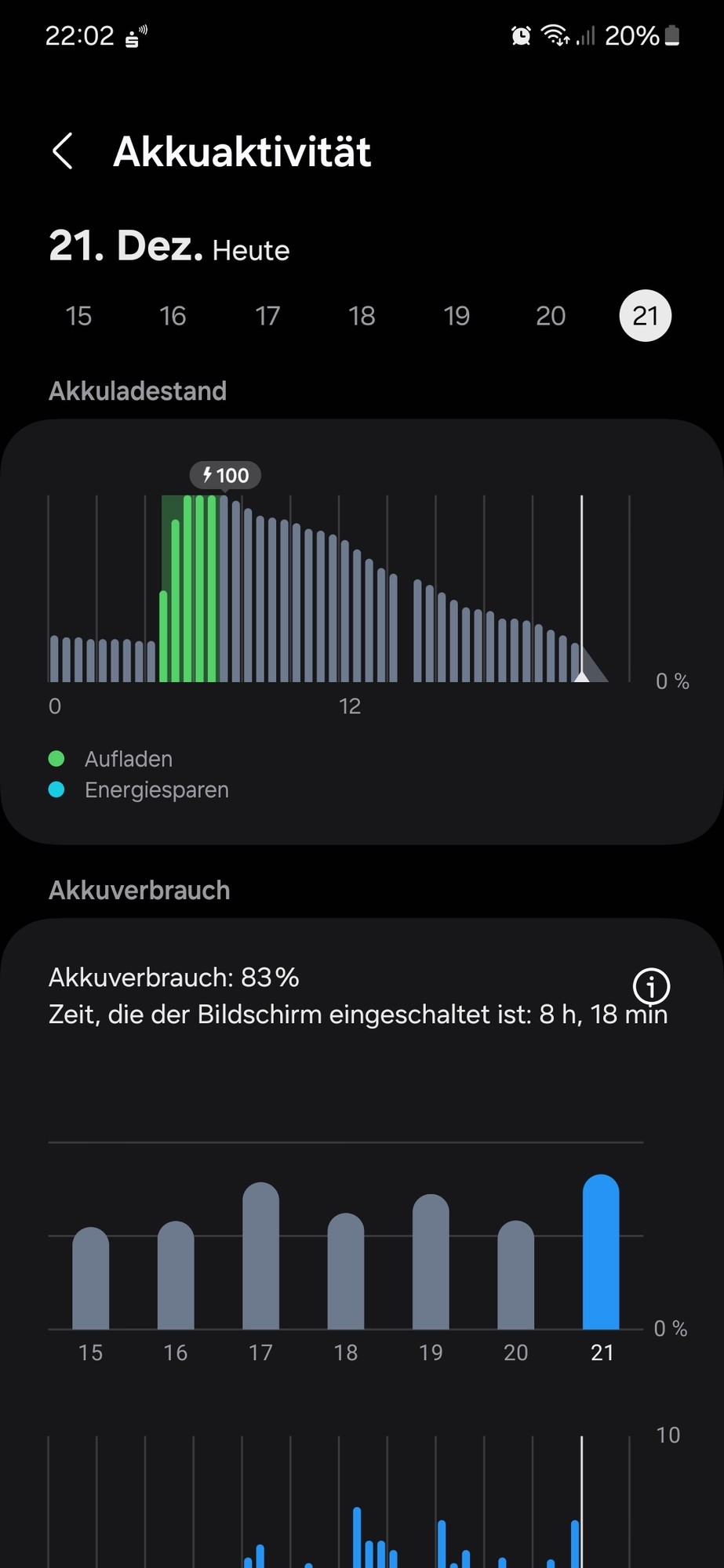Image resolution: width=724 pixels, height=1568 pixels.
Task: View day 19 in the date row
Action: [x=457, y=316]
